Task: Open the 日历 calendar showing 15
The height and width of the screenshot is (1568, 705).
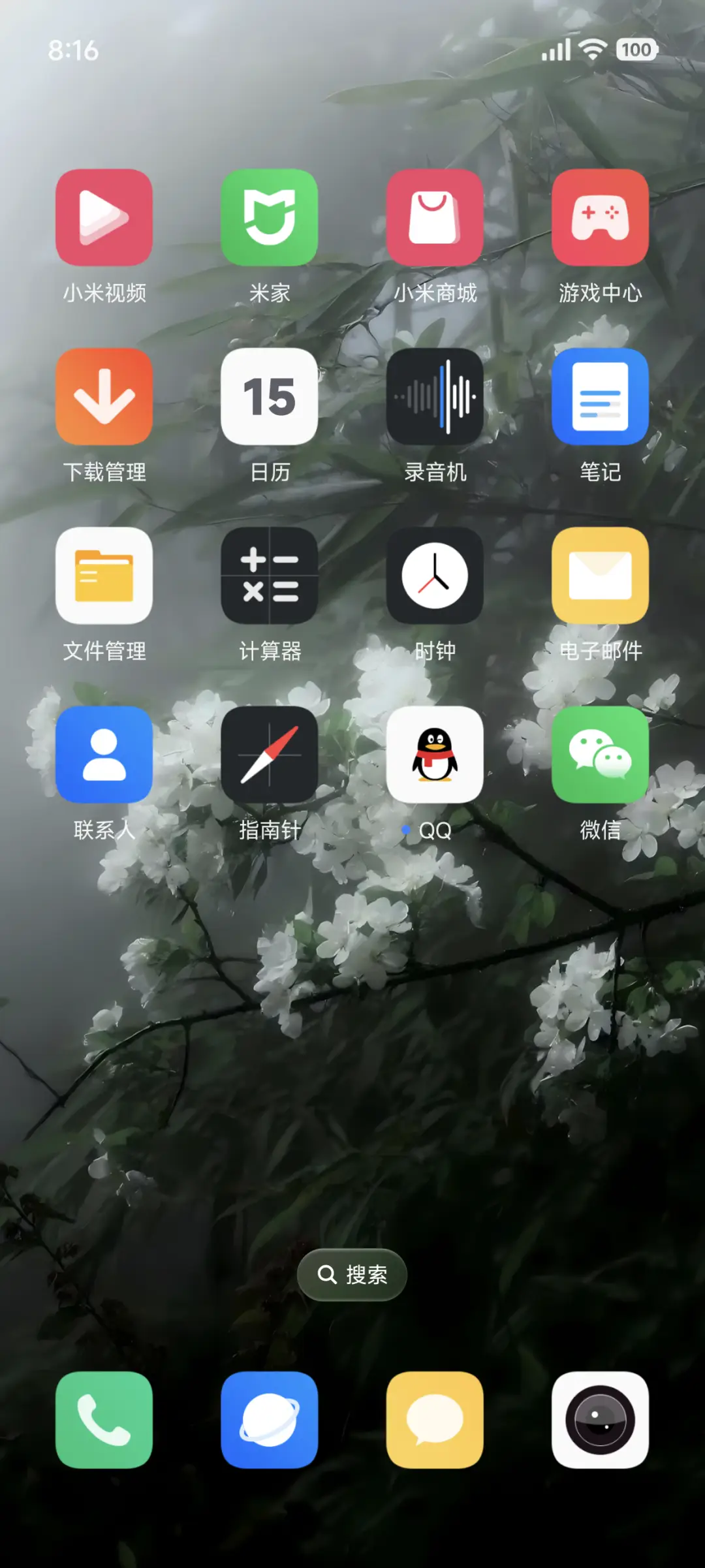Action: click(270, 397)
